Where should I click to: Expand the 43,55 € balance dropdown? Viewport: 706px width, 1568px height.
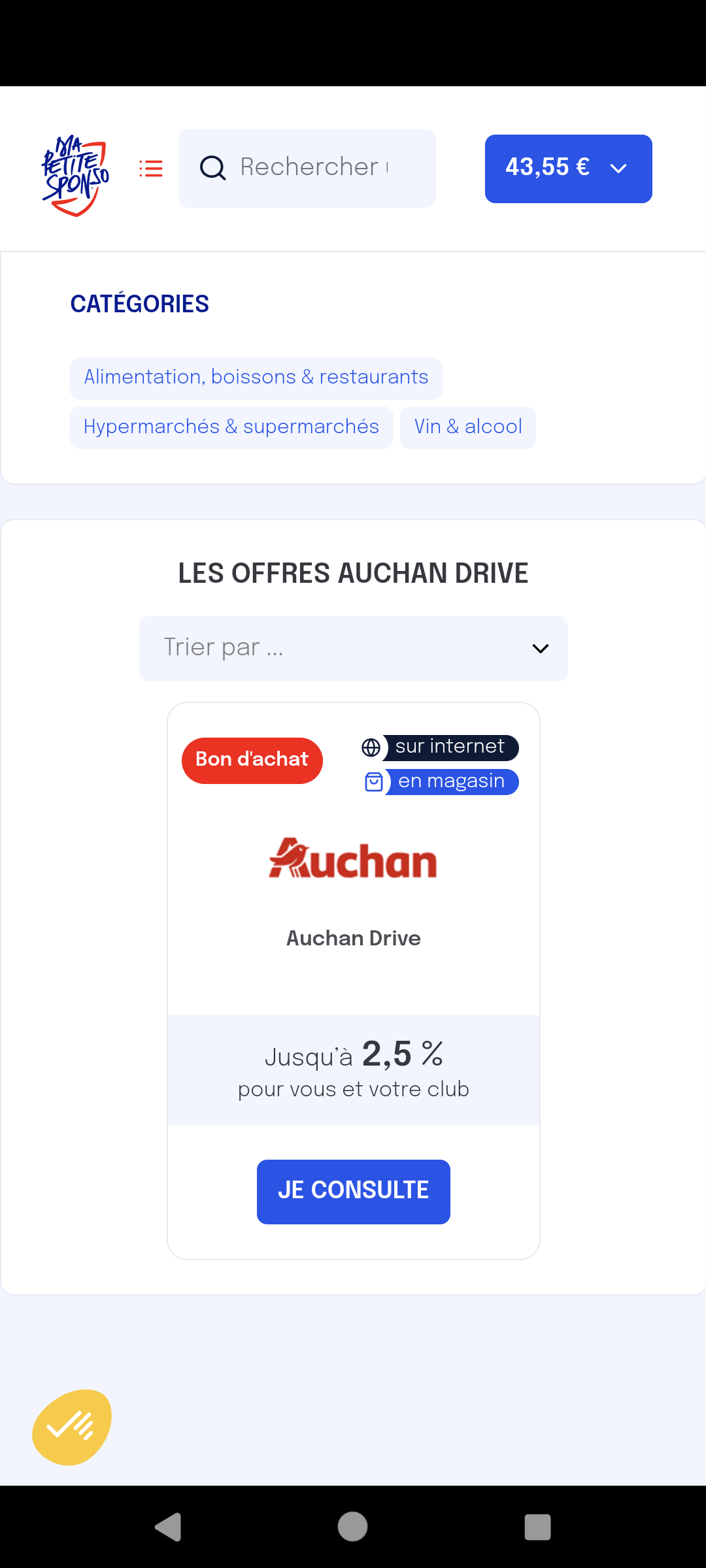[568, 169]
